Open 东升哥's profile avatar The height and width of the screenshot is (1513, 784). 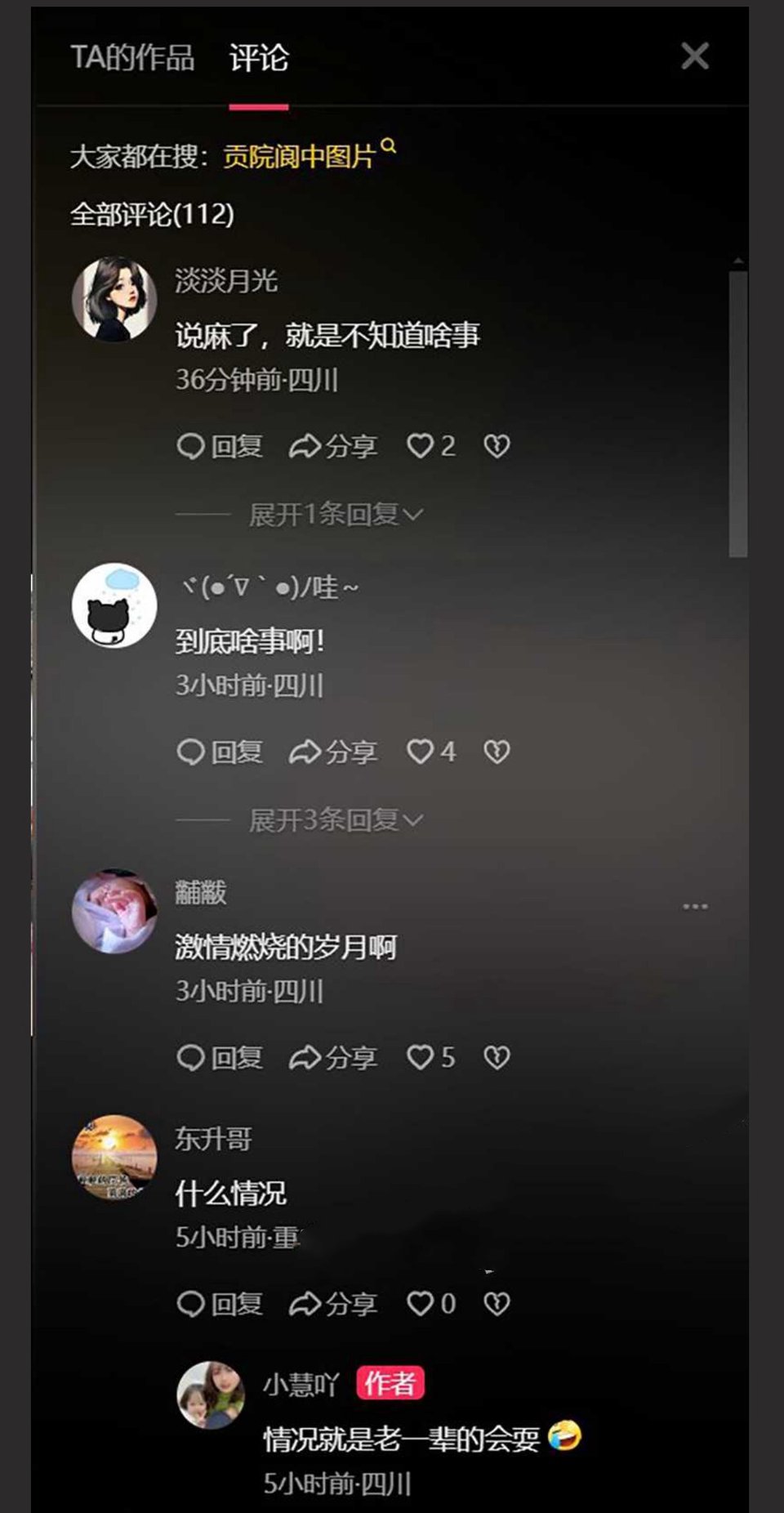pyautogui.click(x=114, y=1157)
